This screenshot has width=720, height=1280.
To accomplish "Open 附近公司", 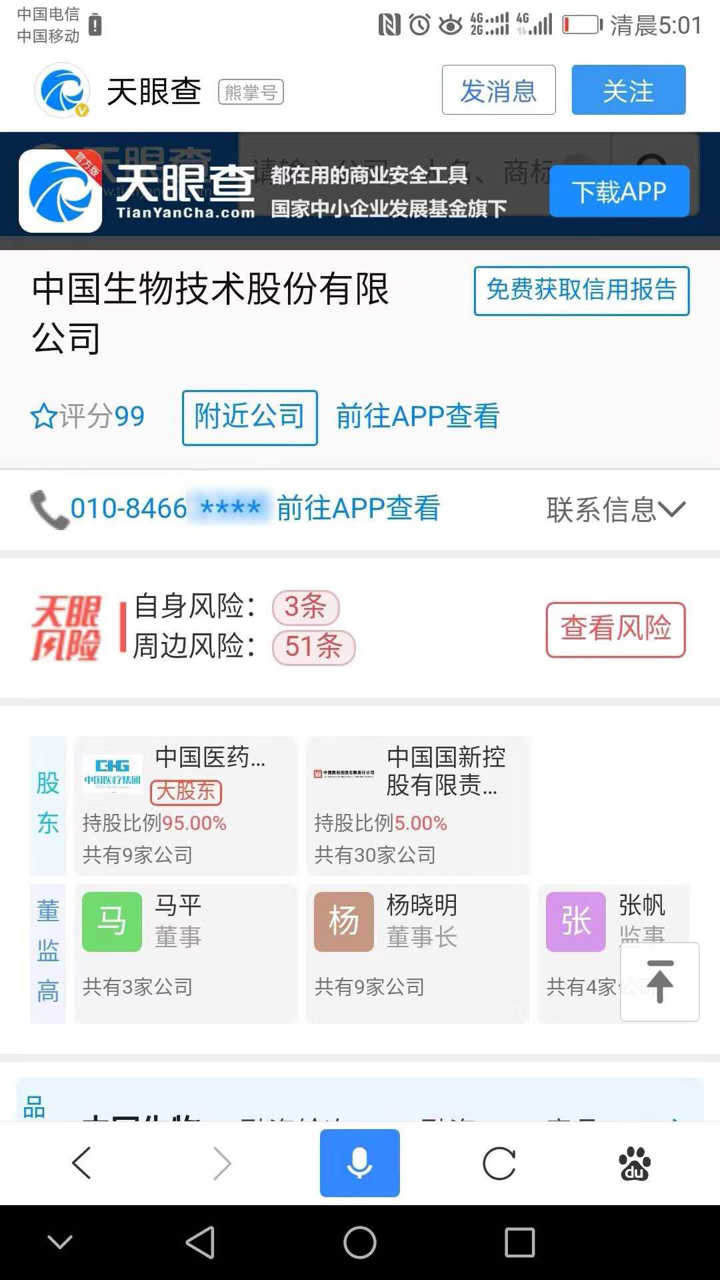I will point(249,417).
